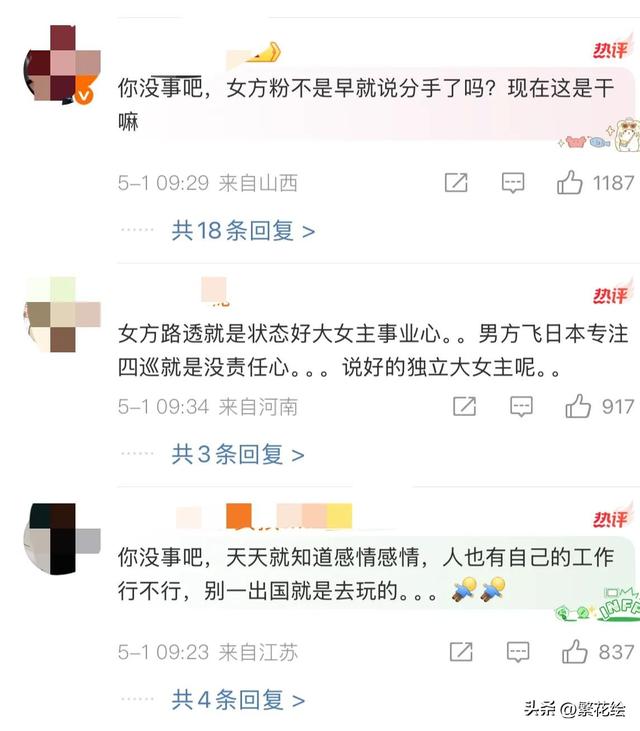This screenshot has width=640, height=731.
Task: Share the comment from 河南
Action: pos(464,406)
